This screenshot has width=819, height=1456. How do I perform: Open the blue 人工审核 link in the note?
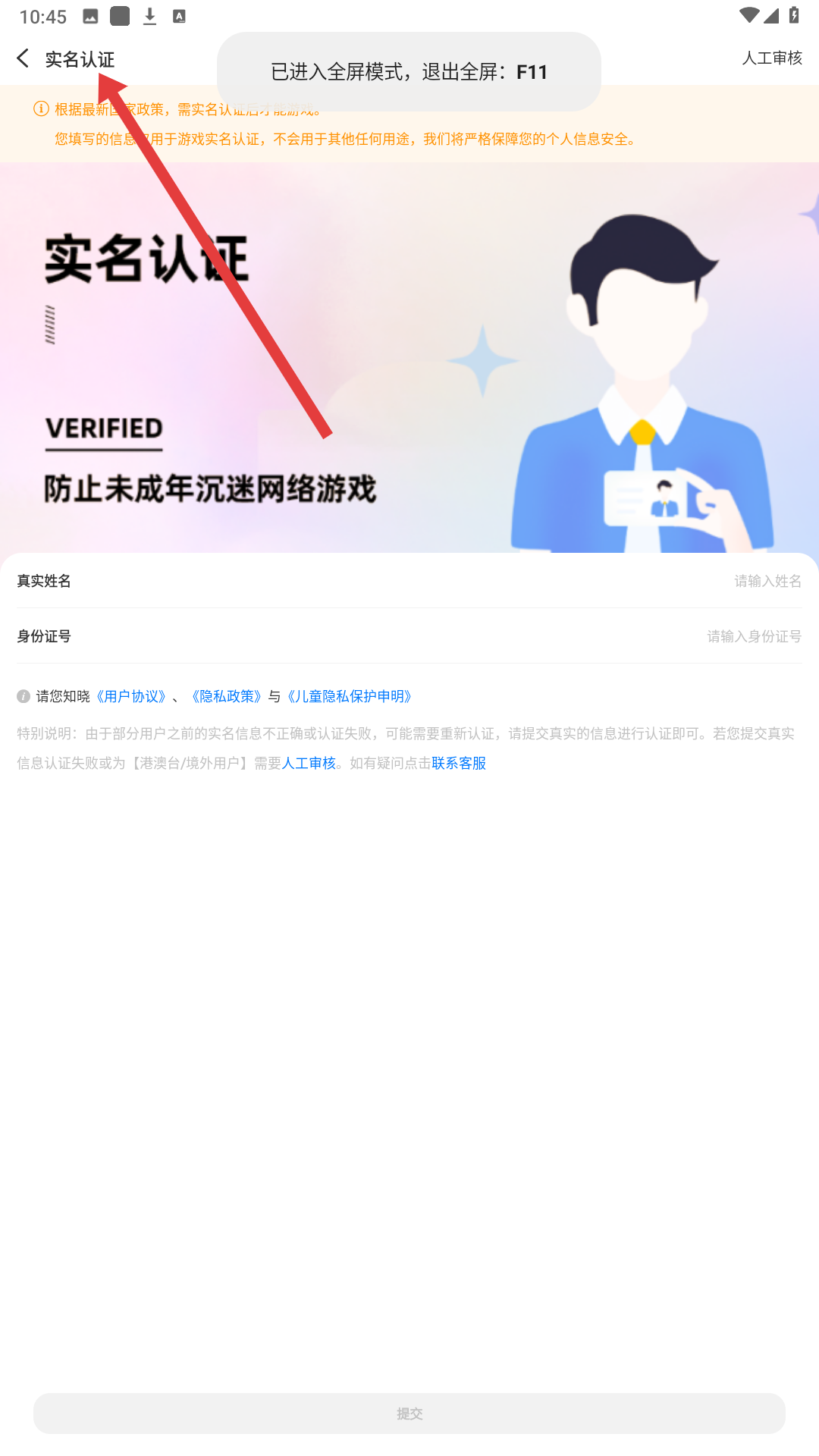pyautogui.click(x=309, y=763)
